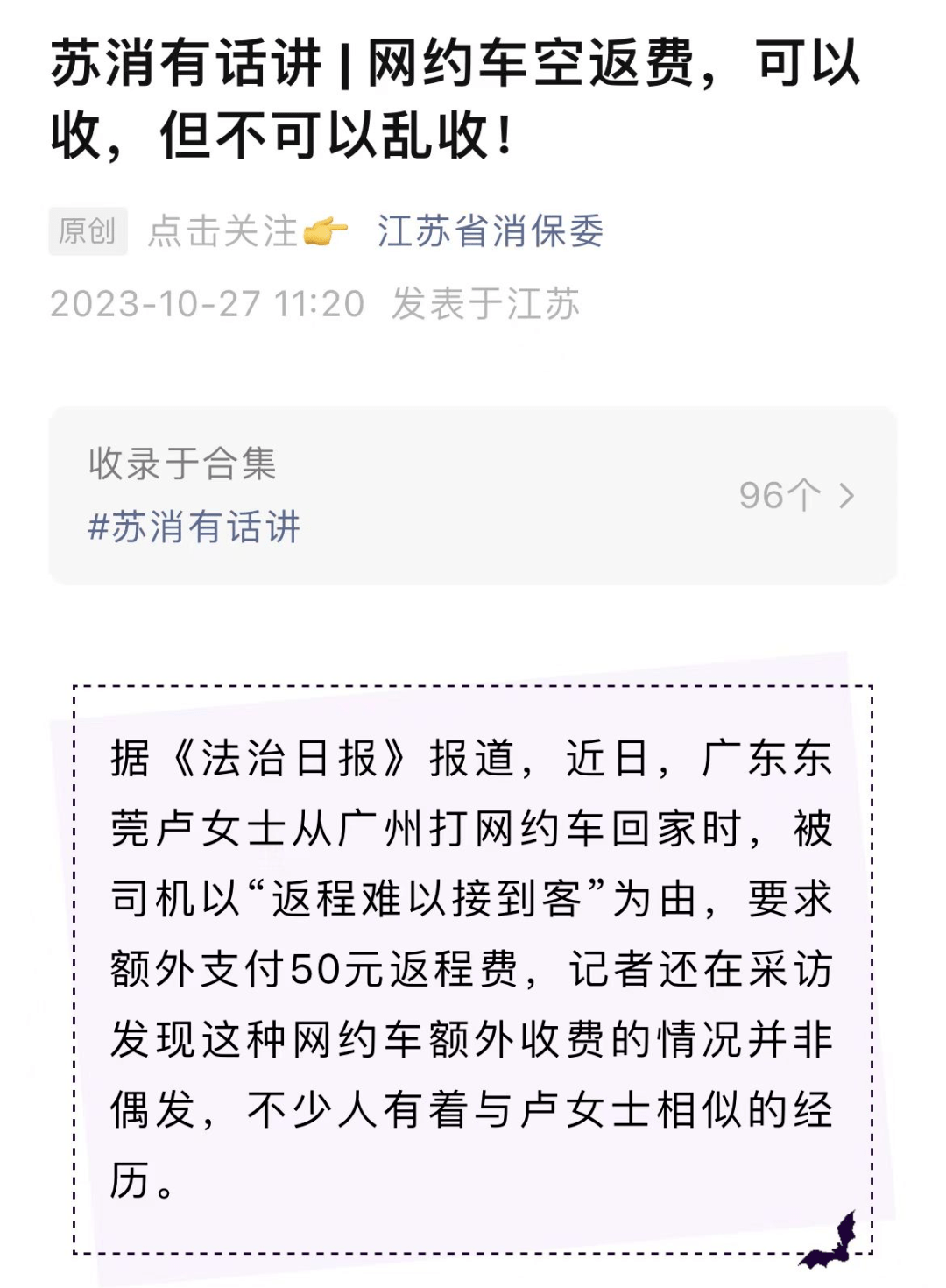Image resolution: width=946 pixels, height=1288 pixels.
Task: Tap the collection card area
Action: point(473,495)
